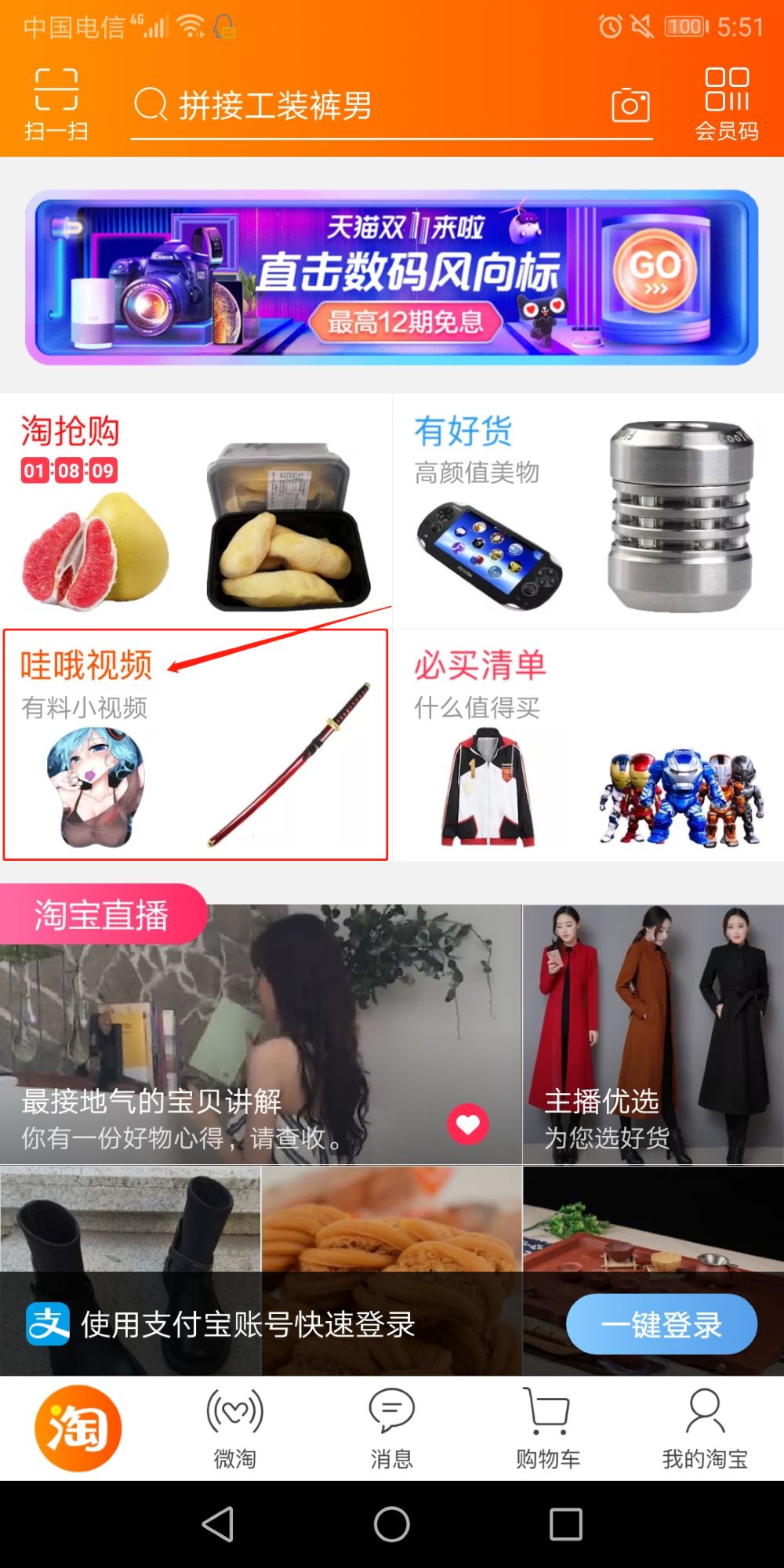Tap the system back button
784x1568 pixels.
click(218, 1525)
